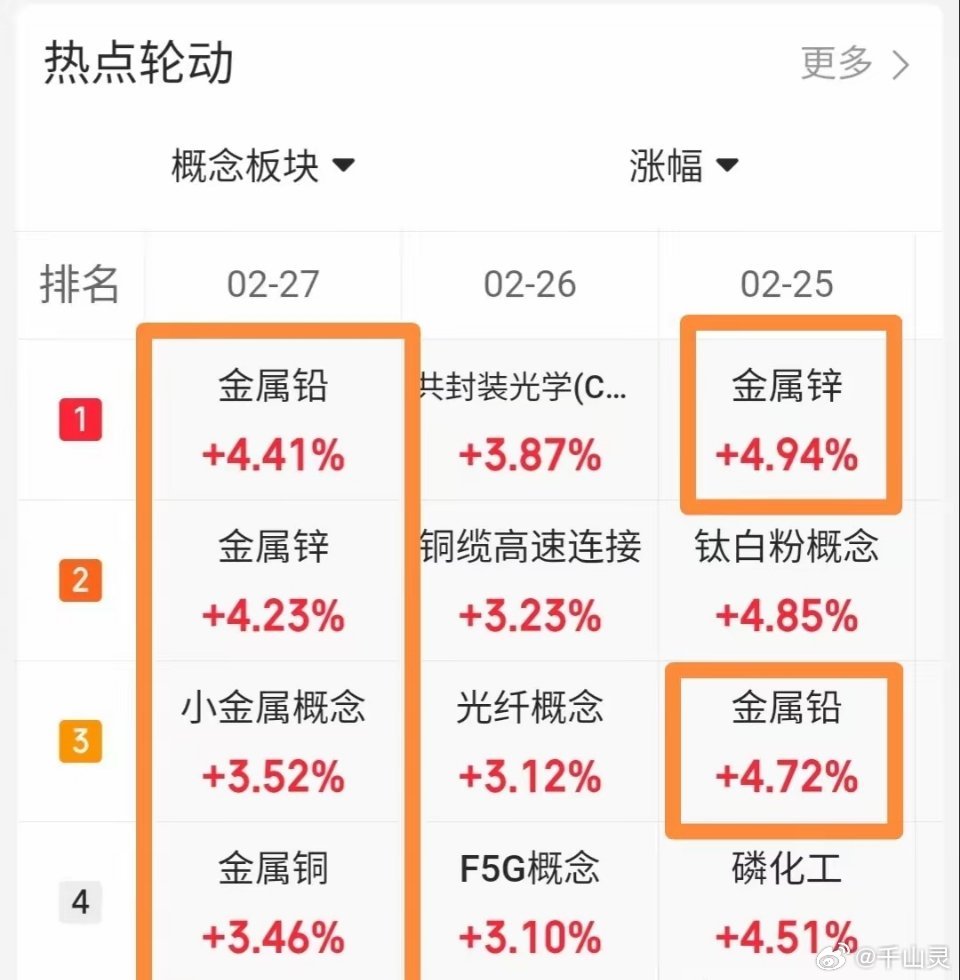Screen dimensions: 960x980
Task: Select the 金属锌 +4.94% highlighted entry
Action: point(786,422)
